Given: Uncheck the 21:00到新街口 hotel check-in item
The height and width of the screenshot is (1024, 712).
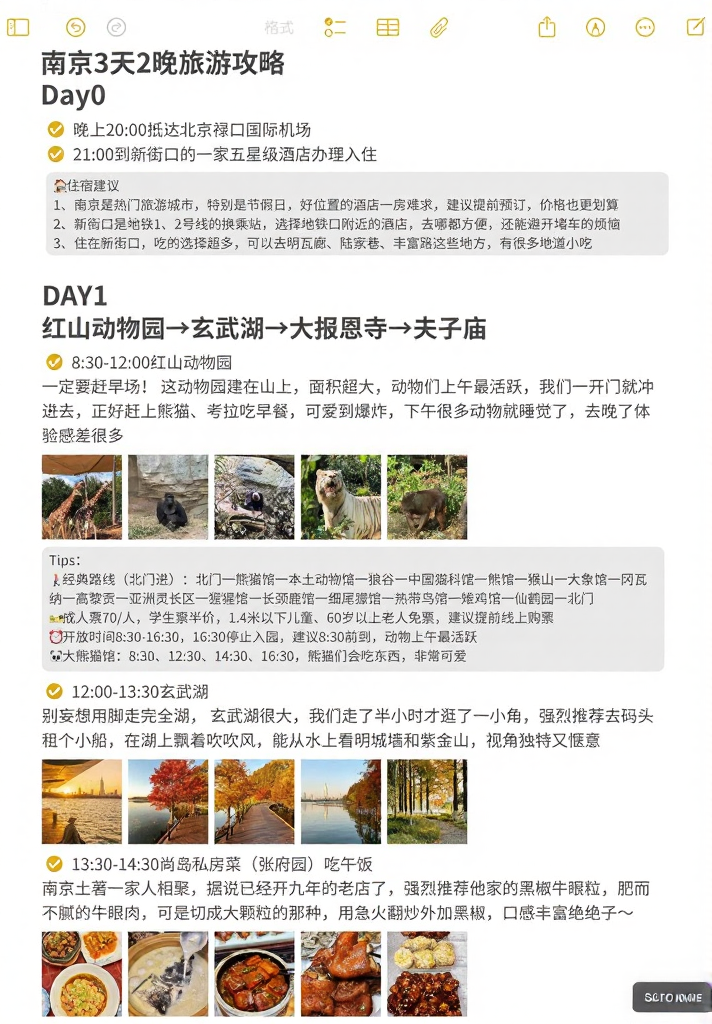Looking at the screenshot, I should pyautogui.click(x=56, y=154).
